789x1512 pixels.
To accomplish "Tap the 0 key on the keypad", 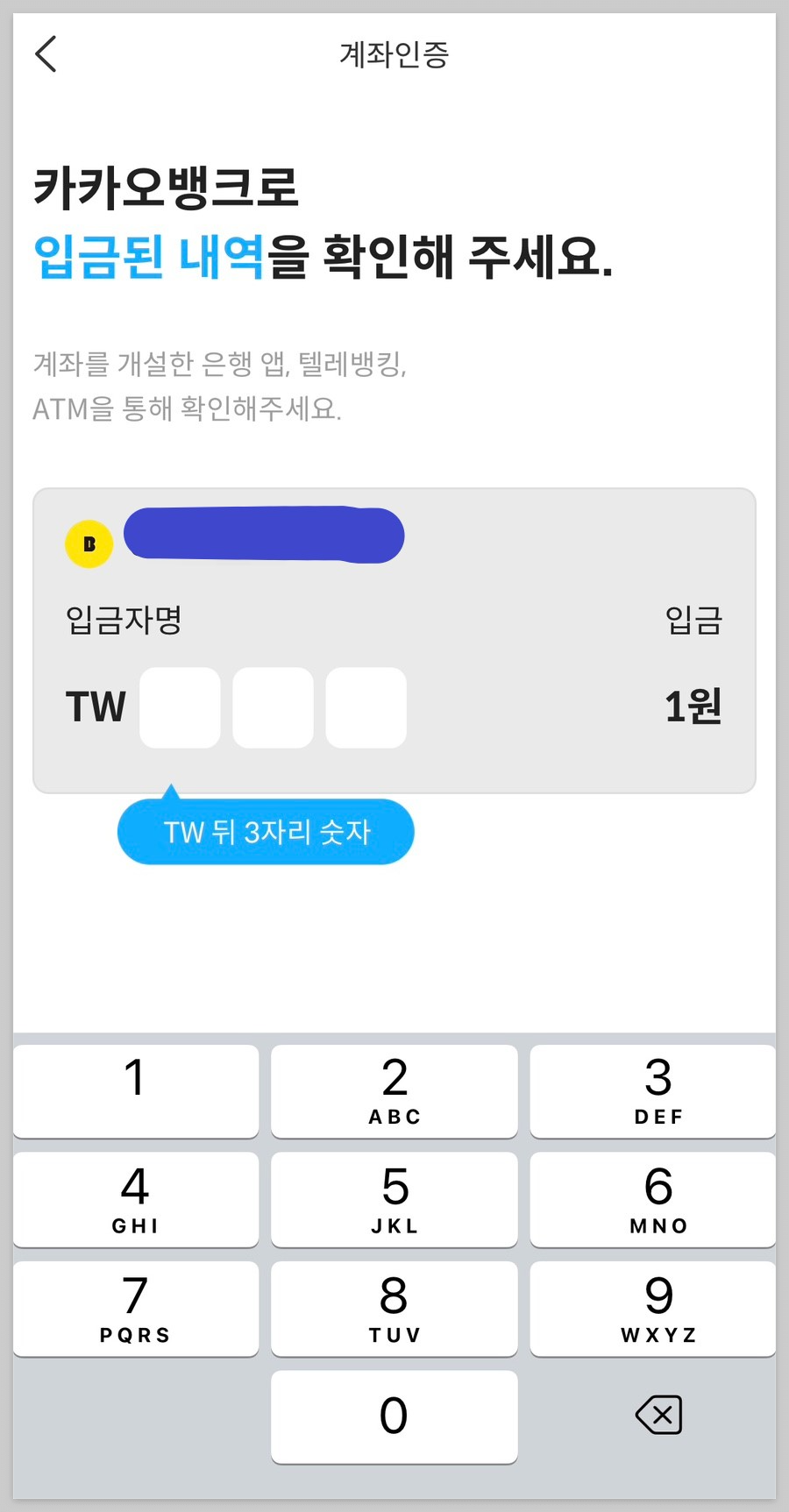I will 394,1416.
